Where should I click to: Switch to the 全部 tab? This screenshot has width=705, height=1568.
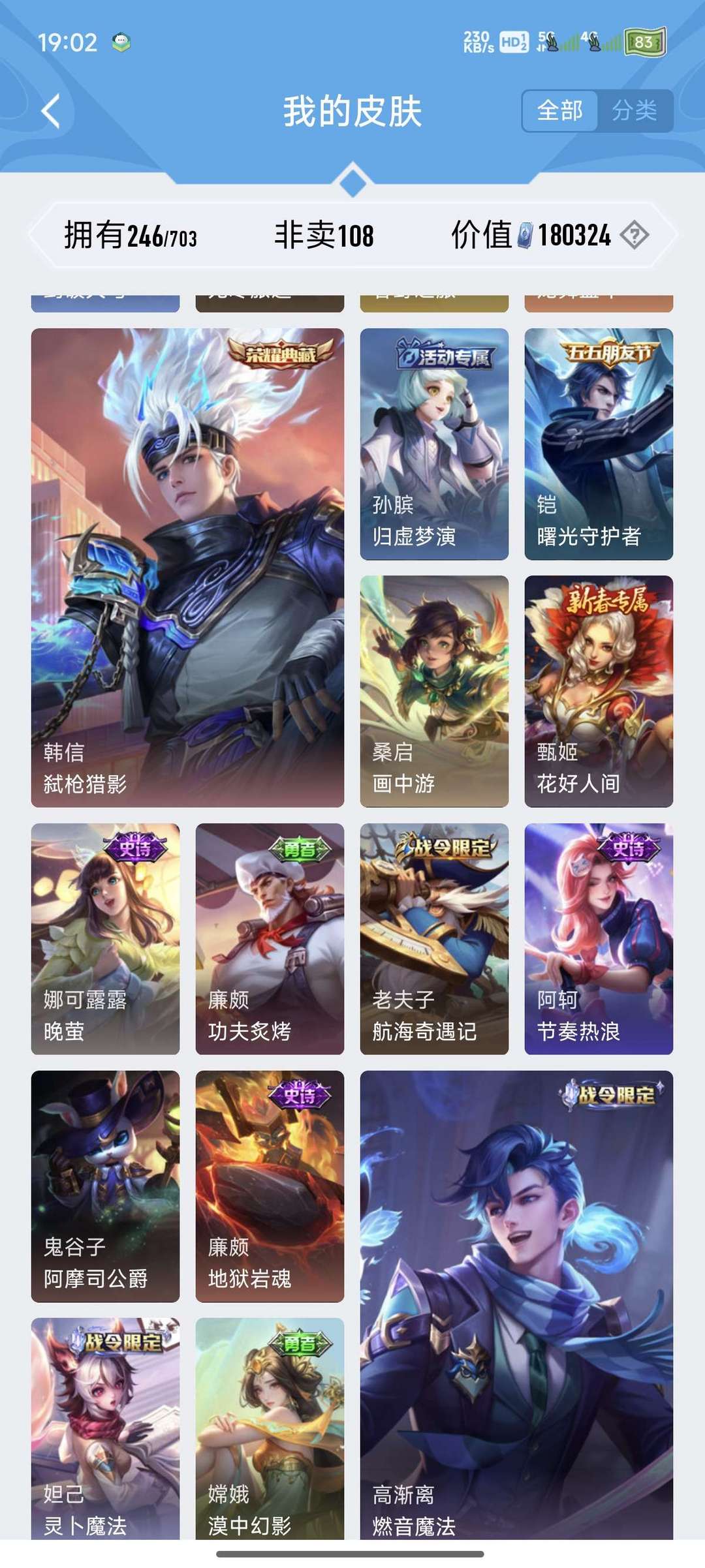559,111
